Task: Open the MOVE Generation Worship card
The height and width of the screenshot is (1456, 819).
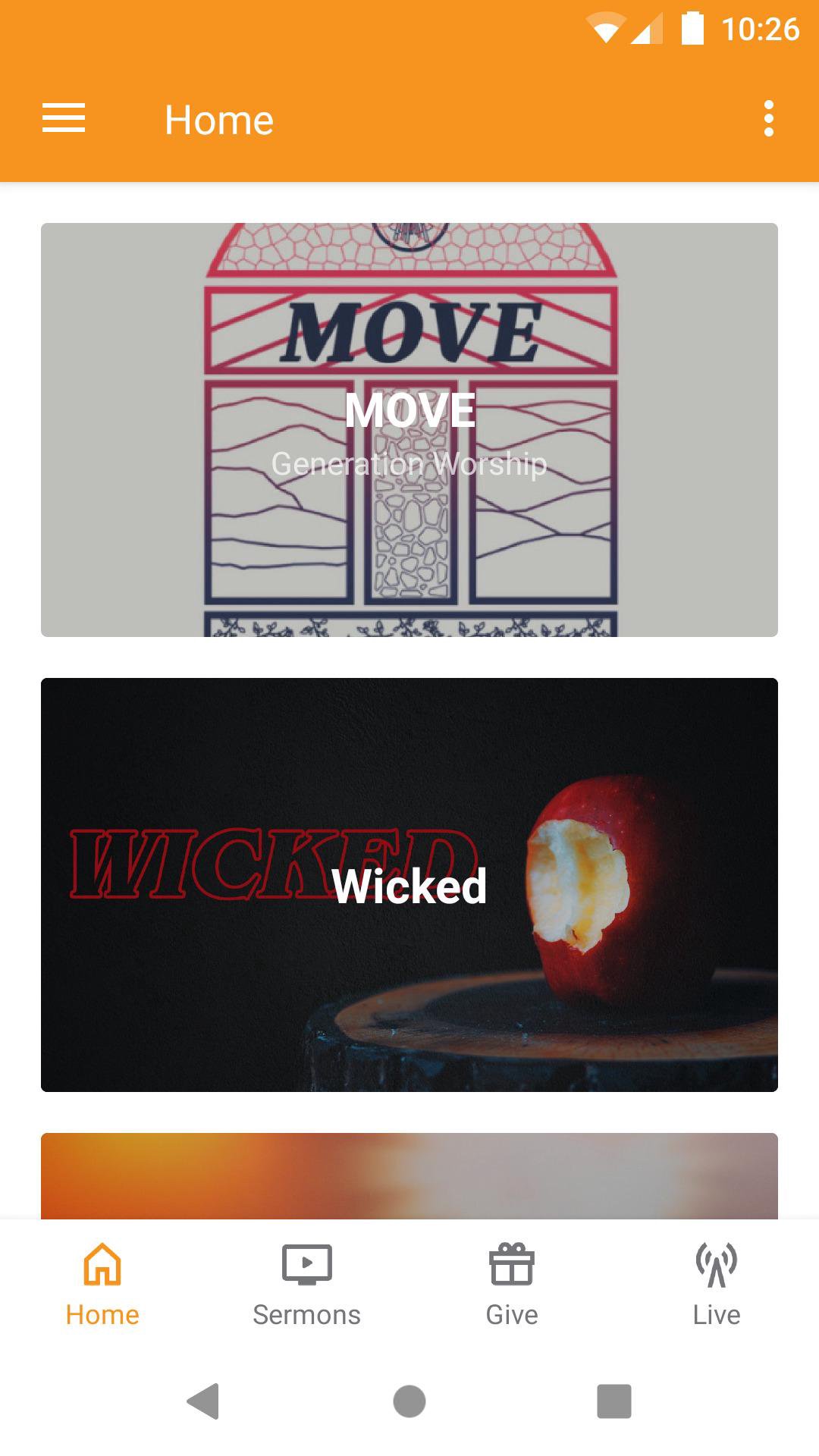Action: 409,429
